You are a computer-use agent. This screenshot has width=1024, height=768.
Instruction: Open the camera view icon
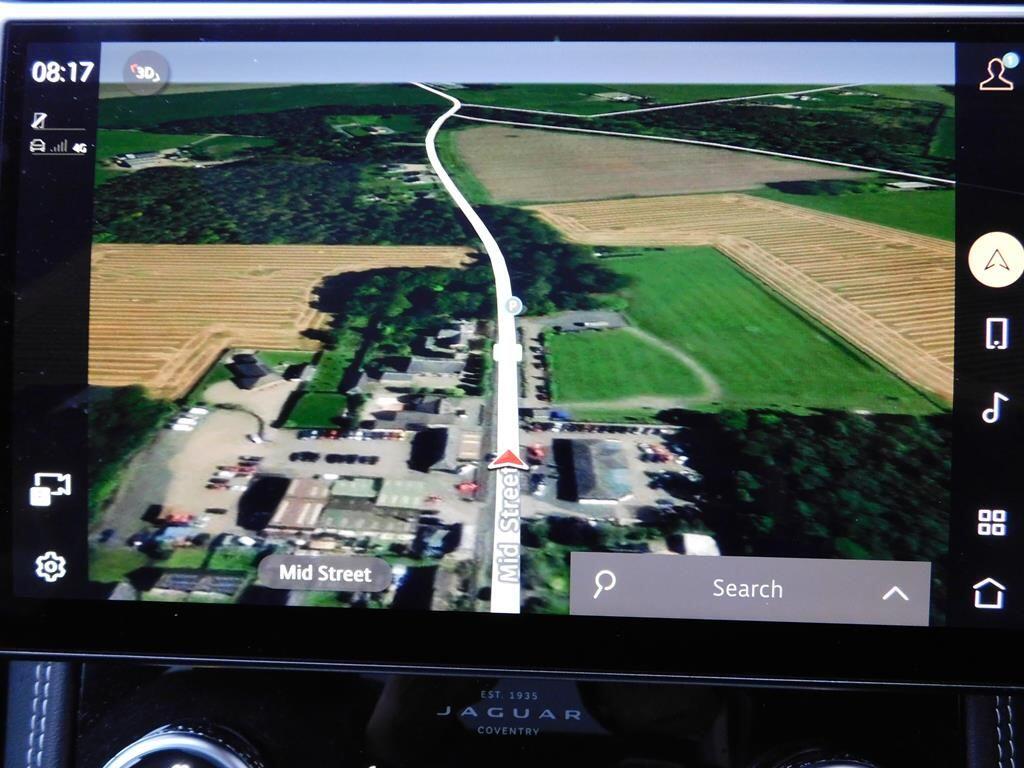50,488
